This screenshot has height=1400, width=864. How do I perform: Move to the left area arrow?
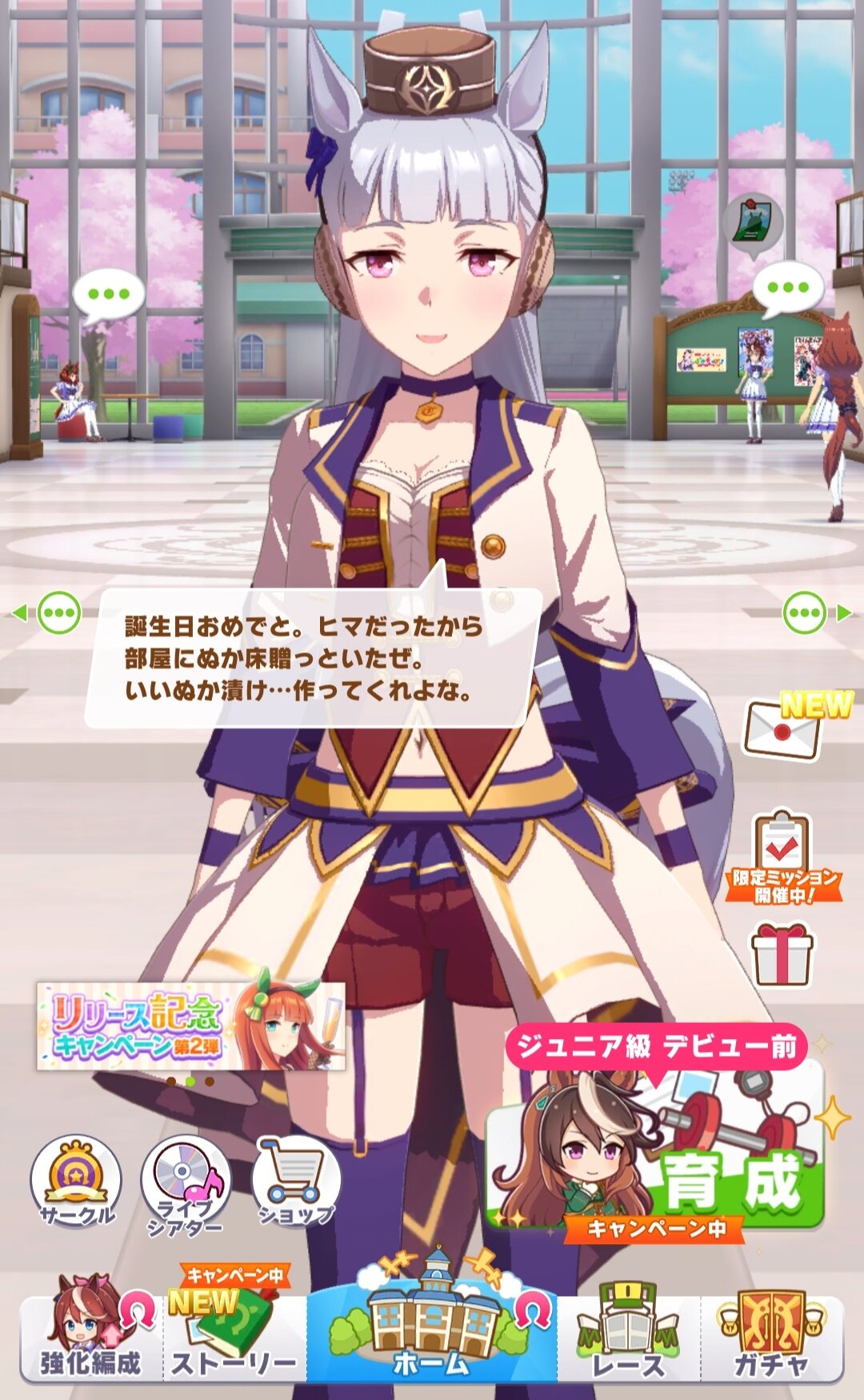50,613
